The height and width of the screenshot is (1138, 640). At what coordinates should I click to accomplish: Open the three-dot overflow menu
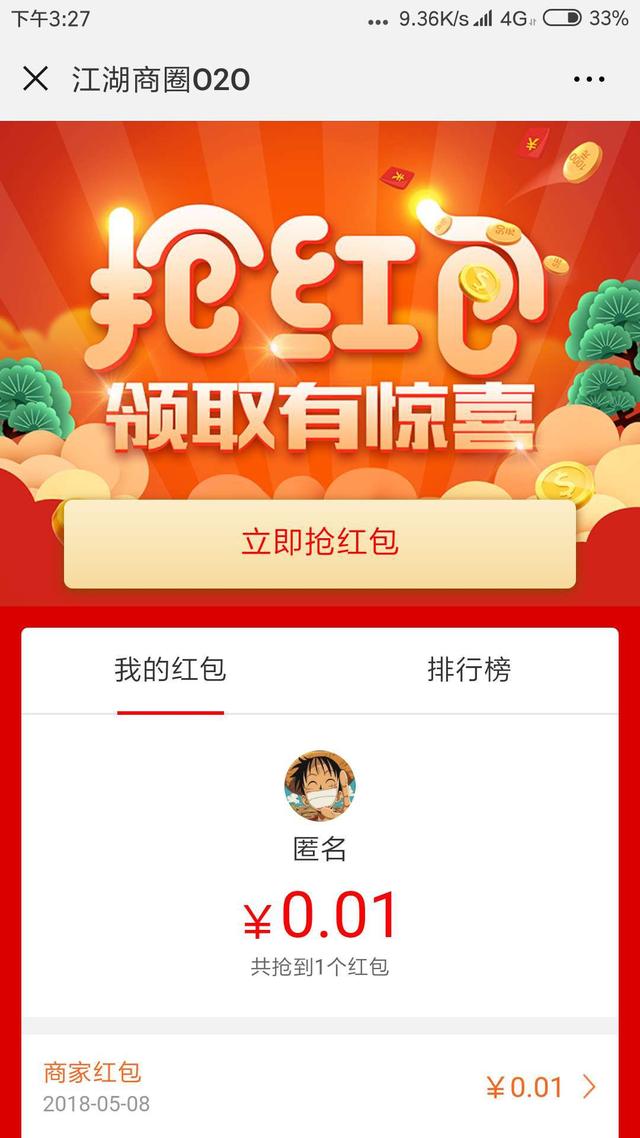(x=589, y=80)
